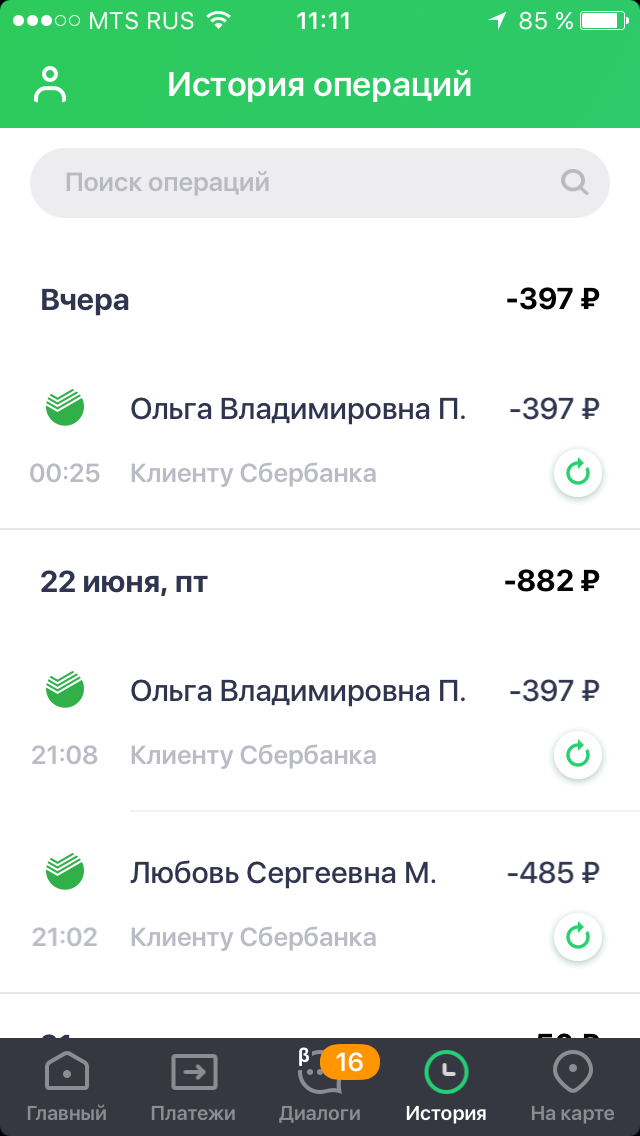
Task: Open the profile icon in the header
Action: (49, 85)
